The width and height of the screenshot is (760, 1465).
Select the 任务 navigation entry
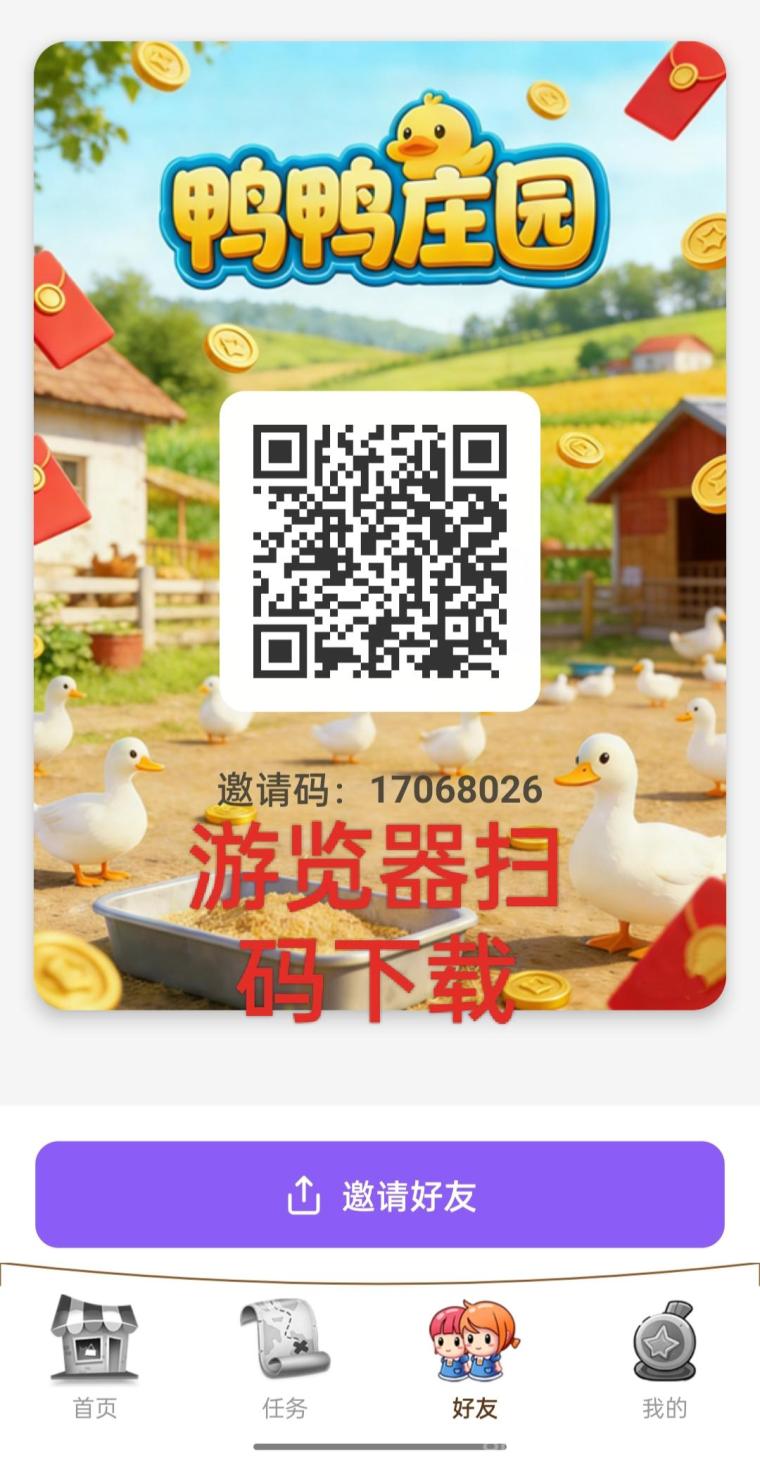click(x=284, y=1410)
